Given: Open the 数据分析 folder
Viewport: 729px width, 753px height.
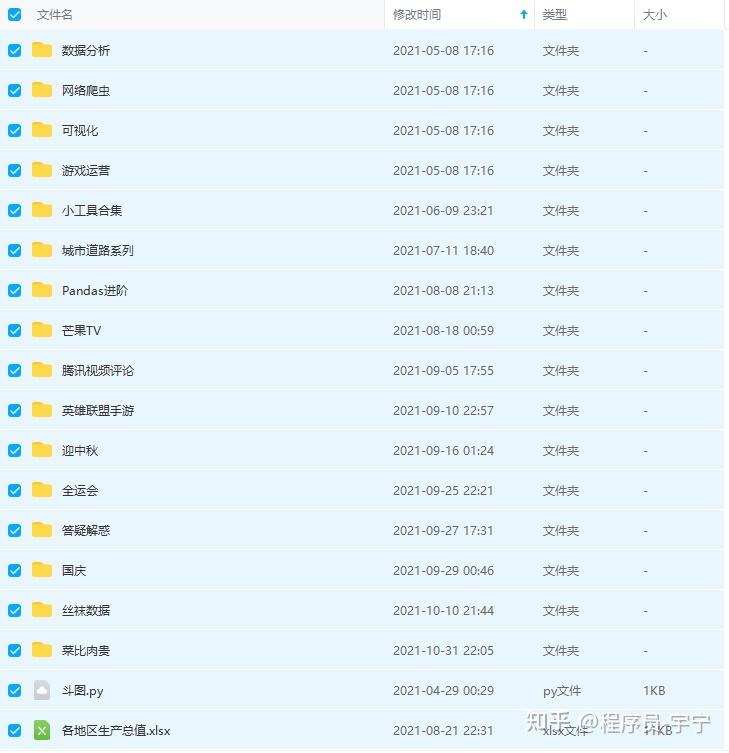Looking at the screenshot, I should (86, 51).
